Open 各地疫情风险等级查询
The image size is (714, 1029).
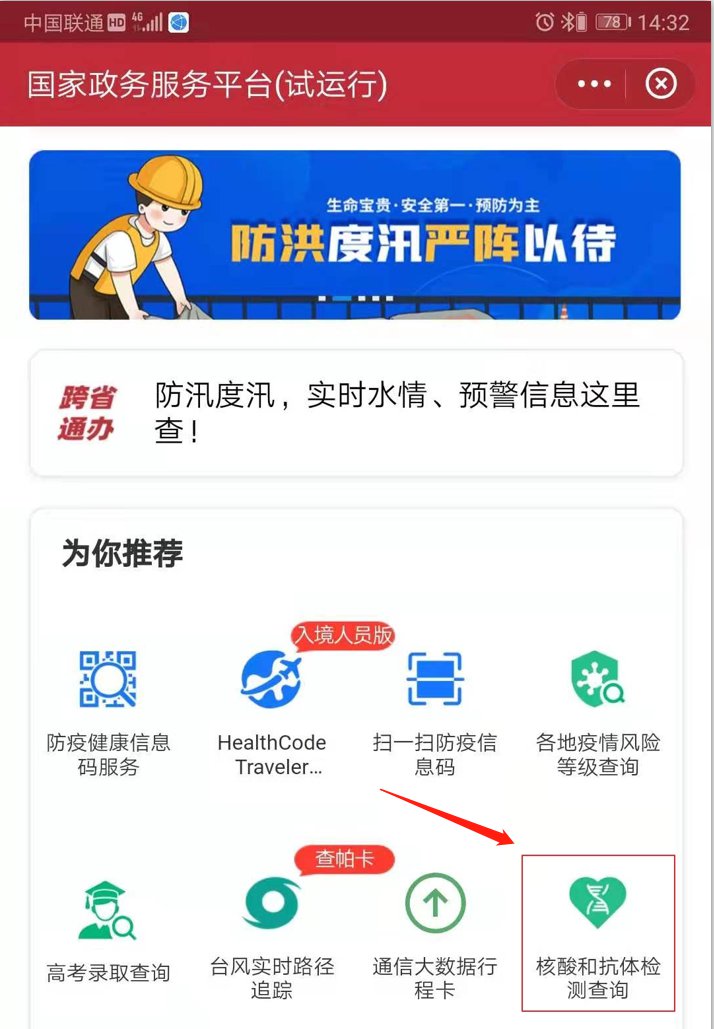[598, 711]
